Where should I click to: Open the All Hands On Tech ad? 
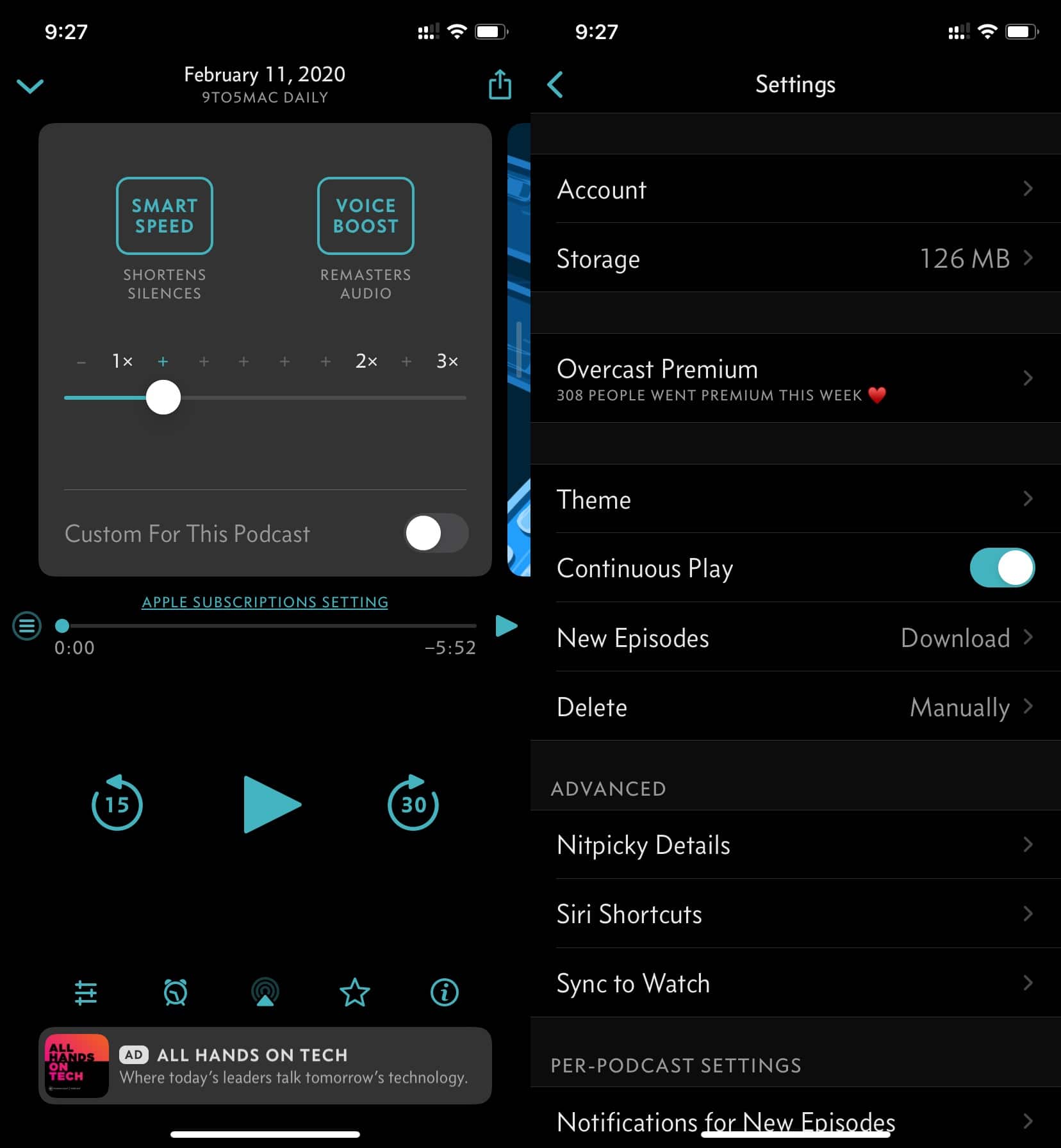(265, 1065)
